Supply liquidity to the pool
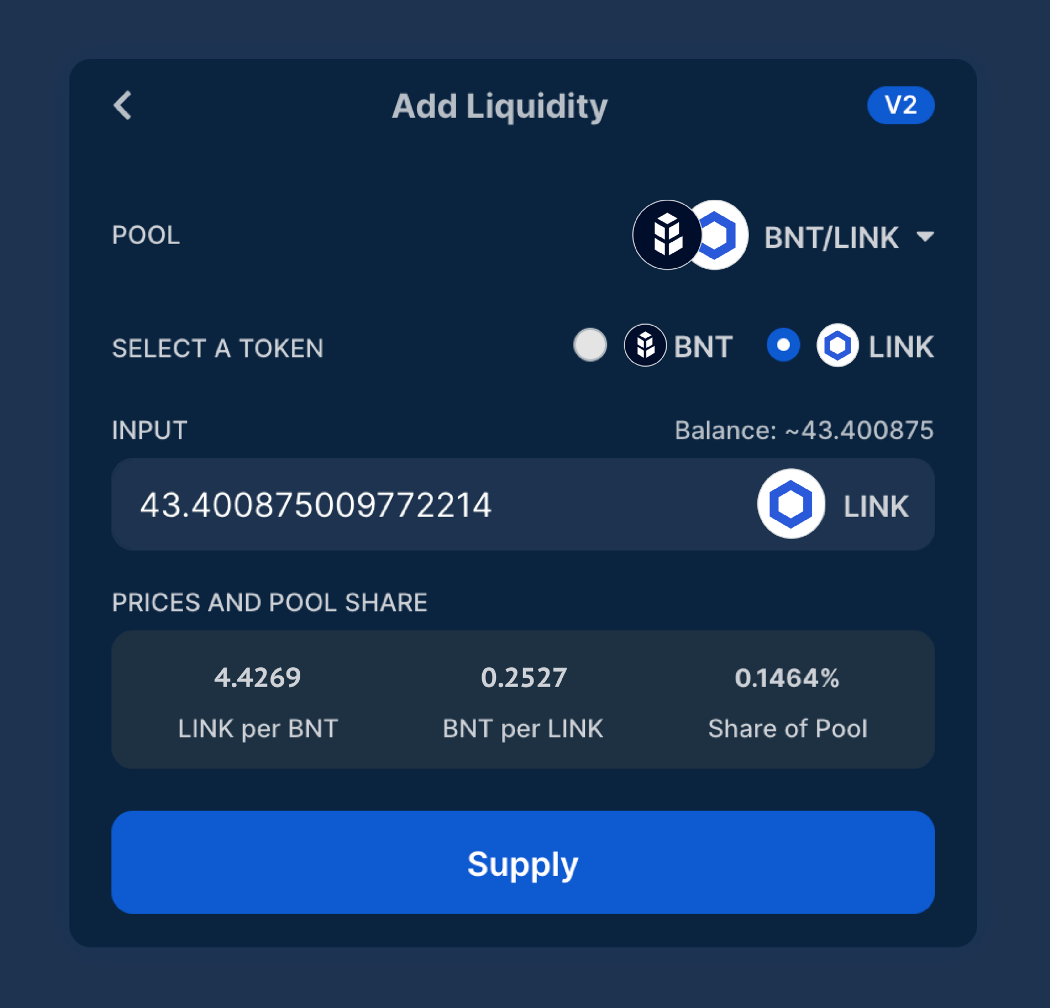This screenshot has height=1008, width=1050. point(522,863)
